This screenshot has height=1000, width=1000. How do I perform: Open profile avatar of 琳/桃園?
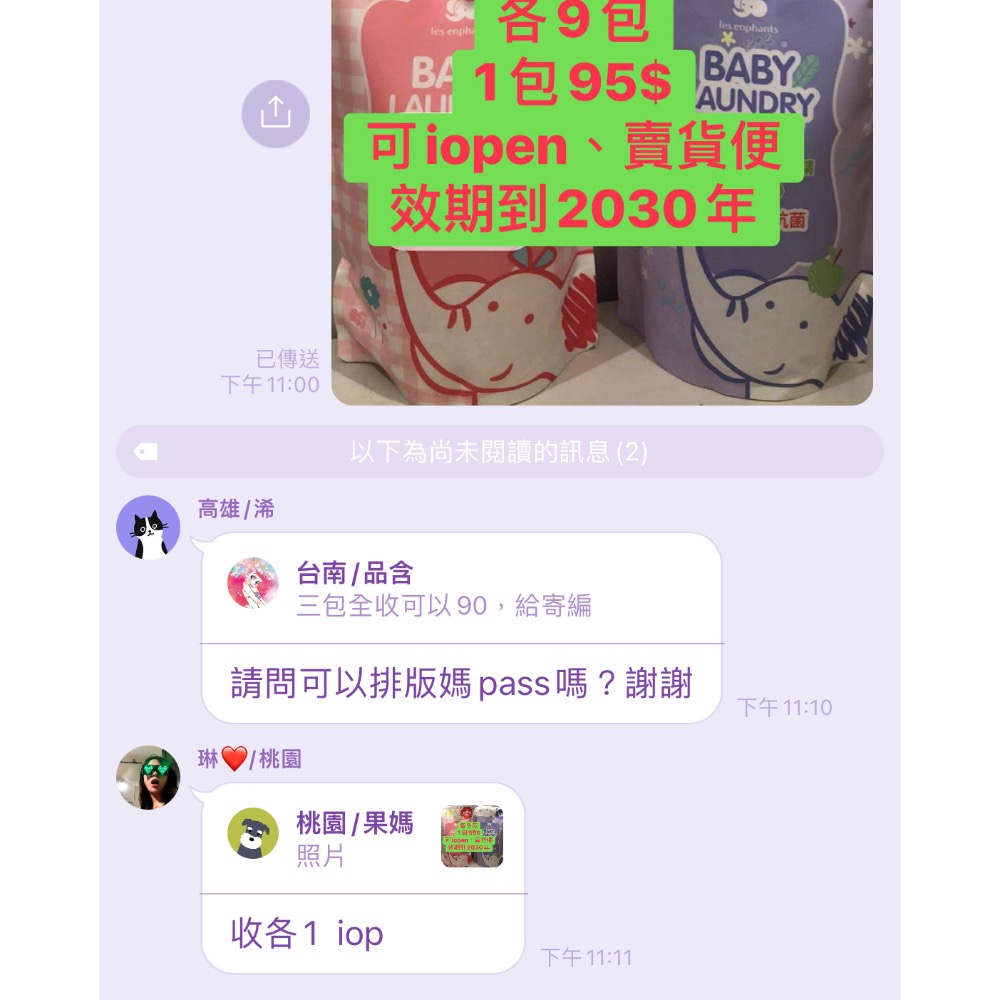click(x=148, y=777)
